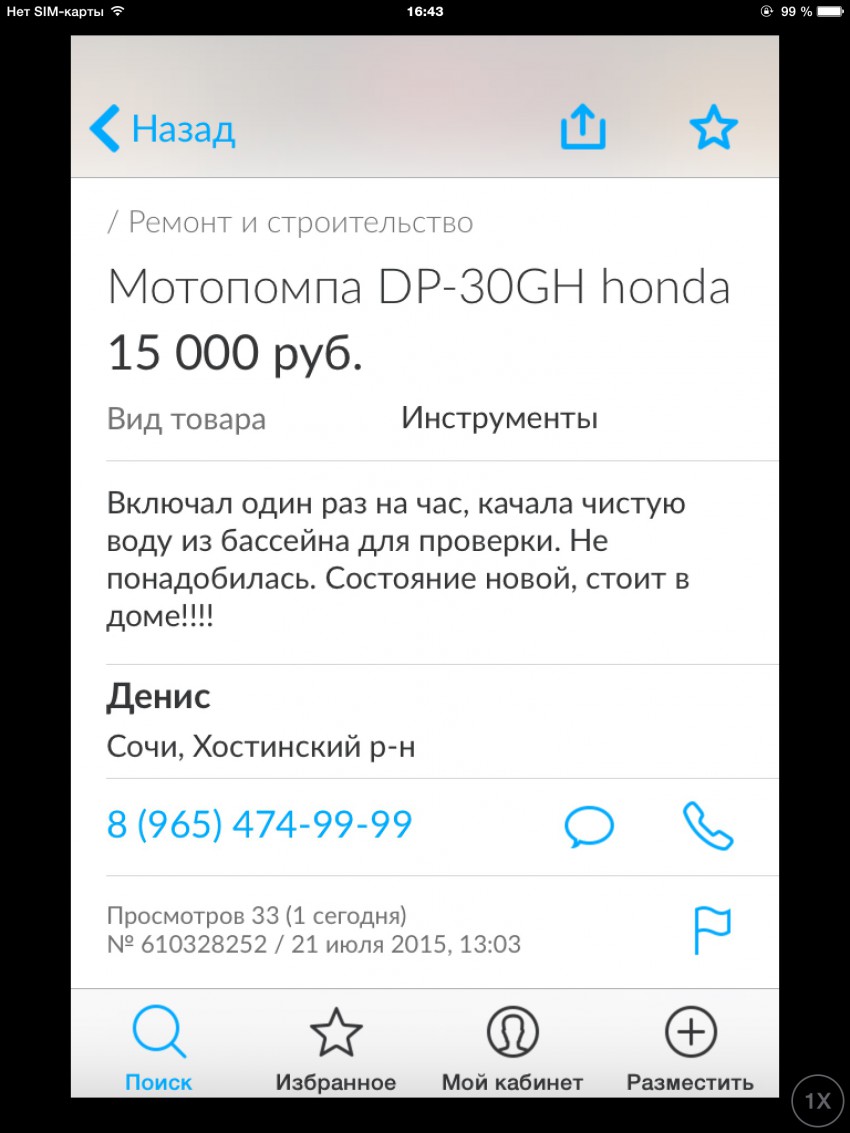Report this ad with the flag icon

(712, 930)
